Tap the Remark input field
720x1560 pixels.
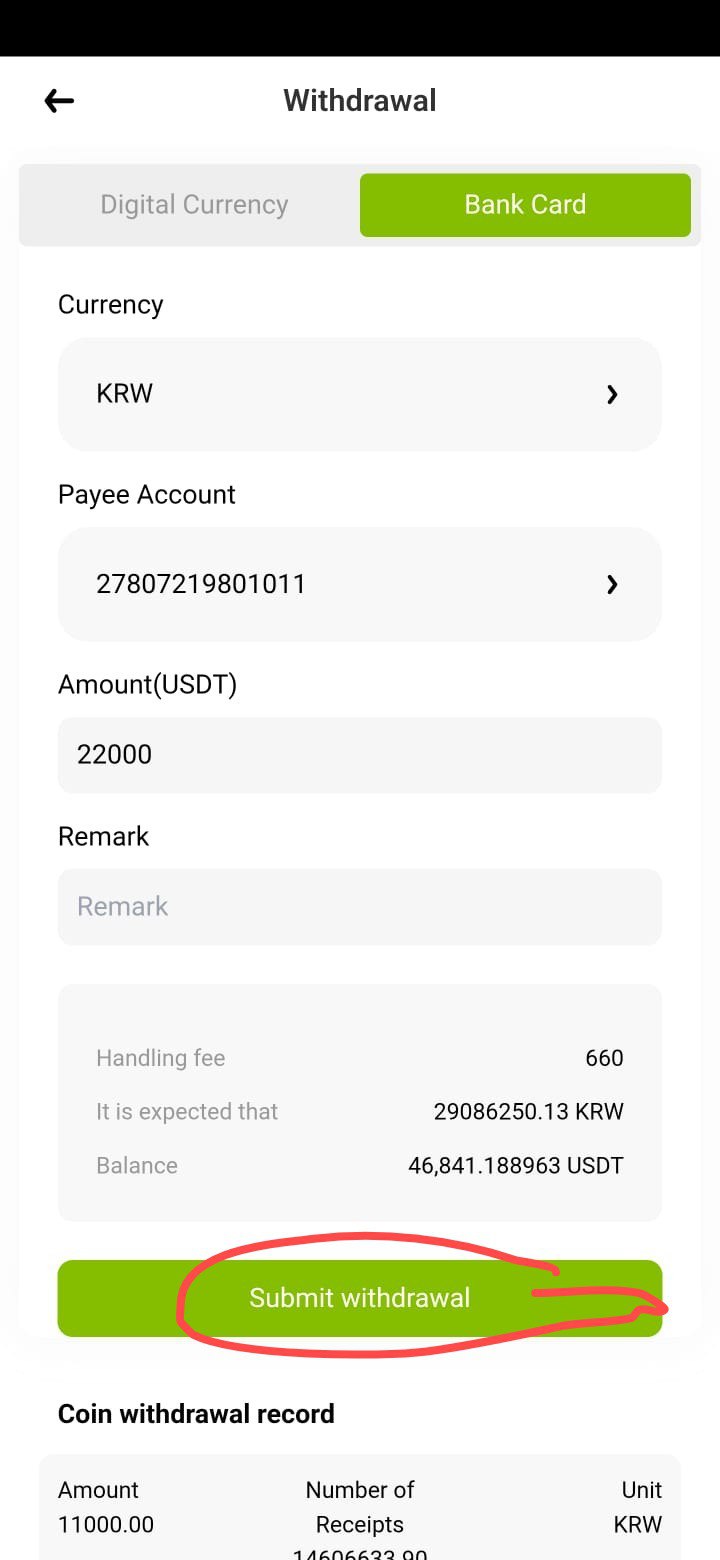tap(360, 907)
